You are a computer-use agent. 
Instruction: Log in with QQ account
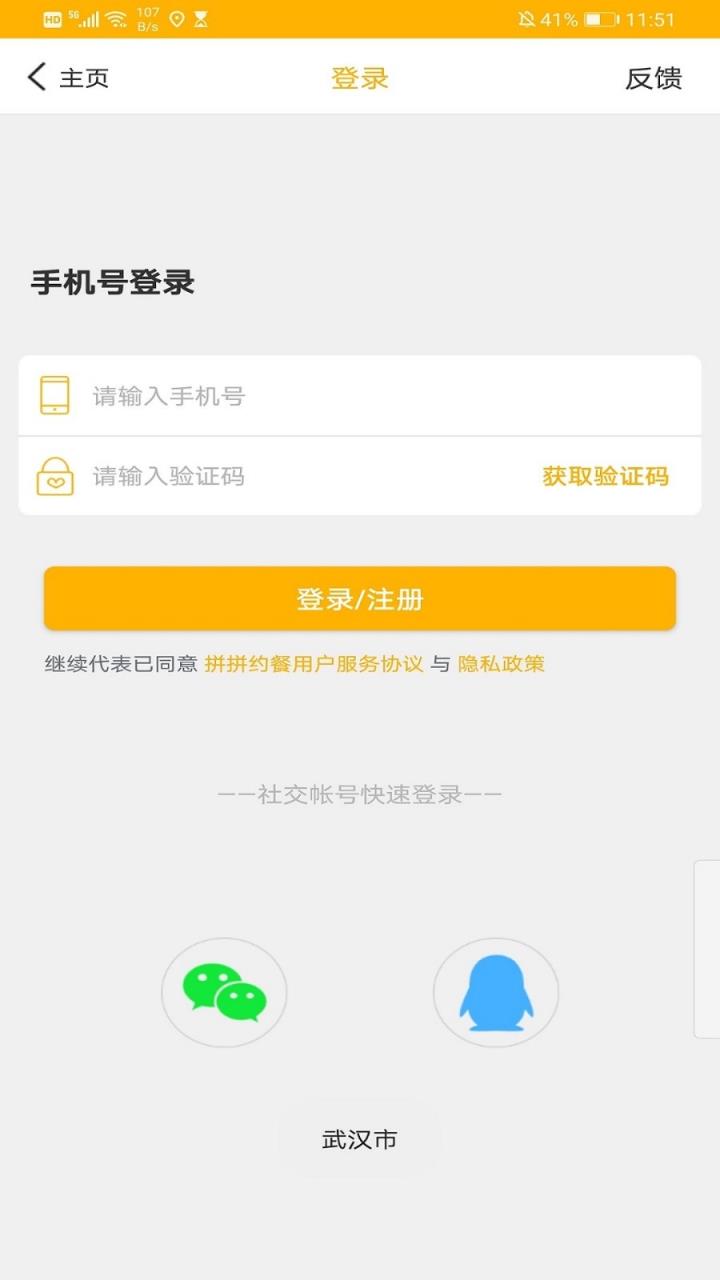(495, 991)
